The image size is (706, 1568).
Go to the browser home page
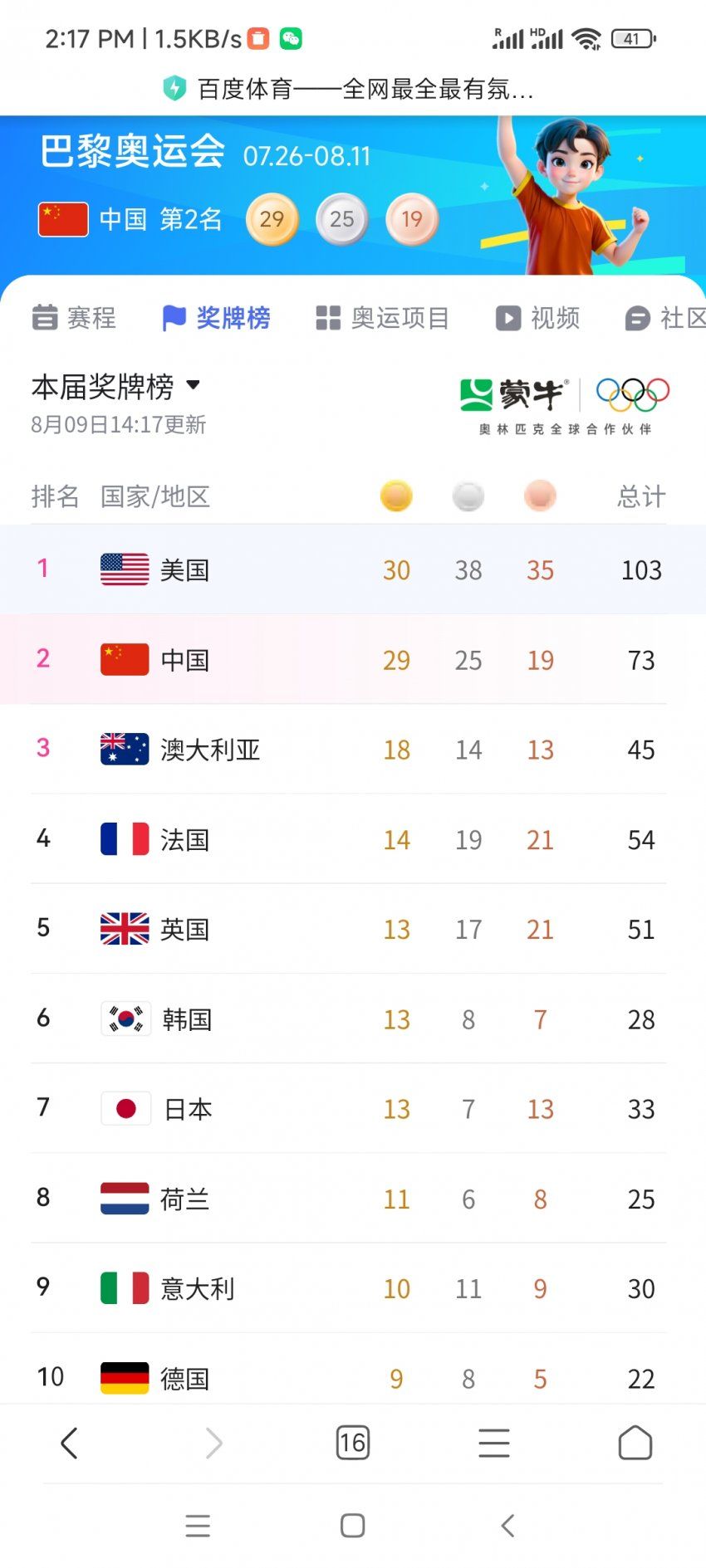tap(635, 1443)
